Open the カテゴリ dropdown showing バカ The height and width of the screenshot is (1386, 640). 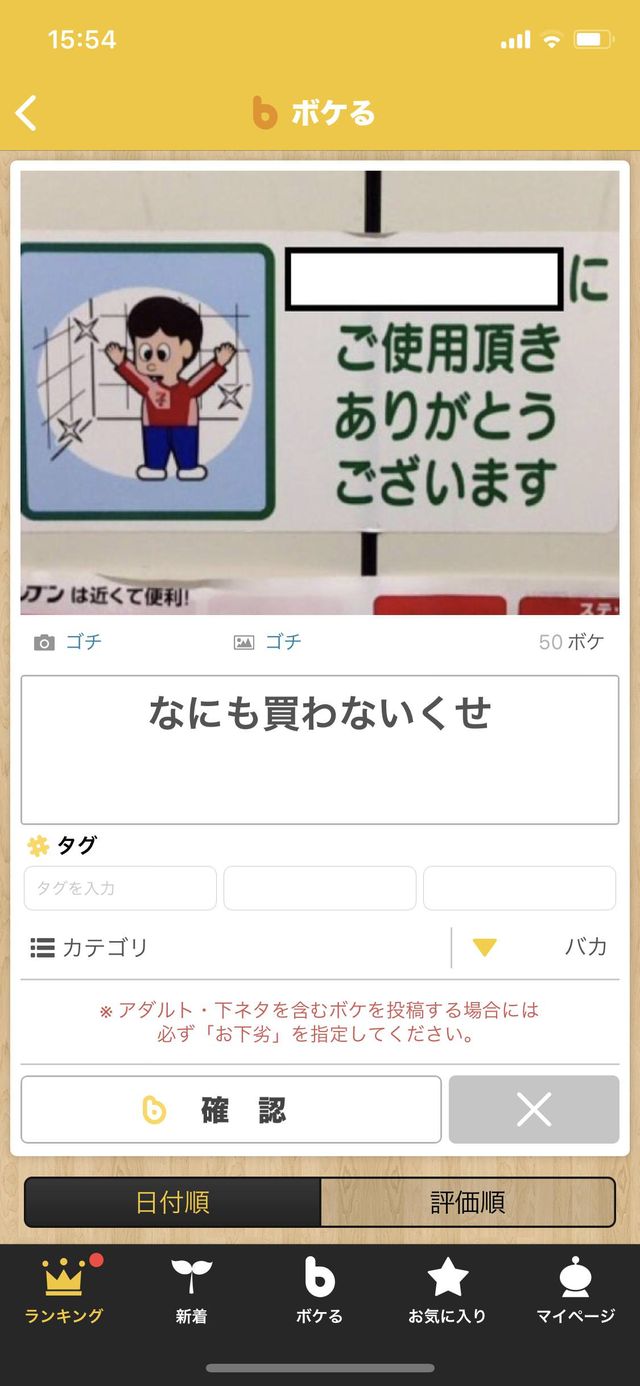(x=535, y=947)
